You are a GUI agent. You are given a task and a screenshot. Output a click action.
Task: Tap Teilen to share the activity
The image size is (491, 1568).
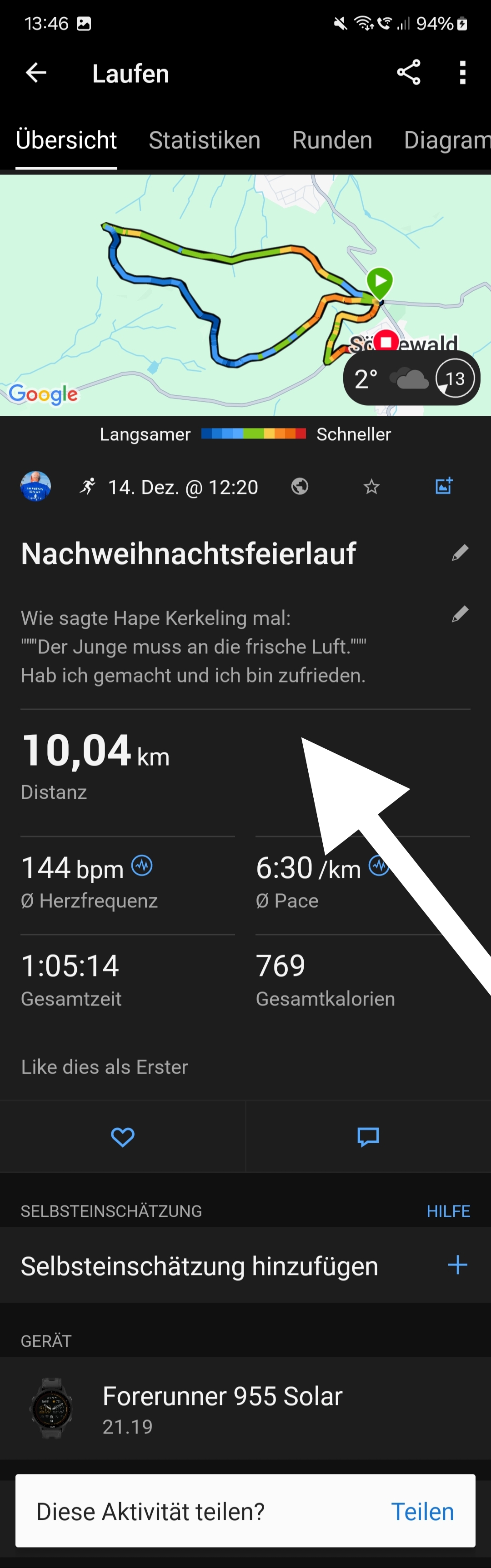point(422,1511)
